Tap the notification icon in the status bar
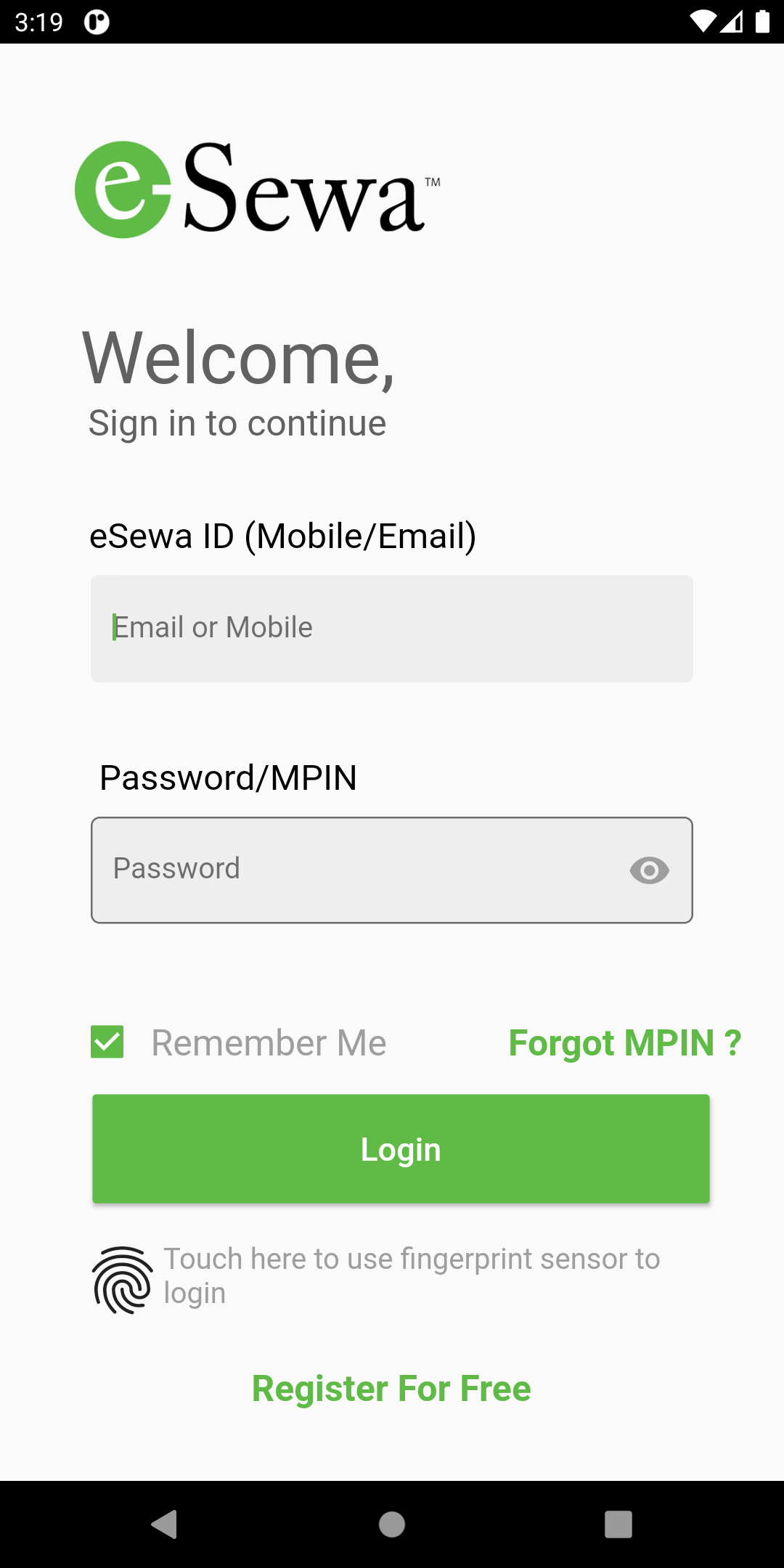 point(94,20)
